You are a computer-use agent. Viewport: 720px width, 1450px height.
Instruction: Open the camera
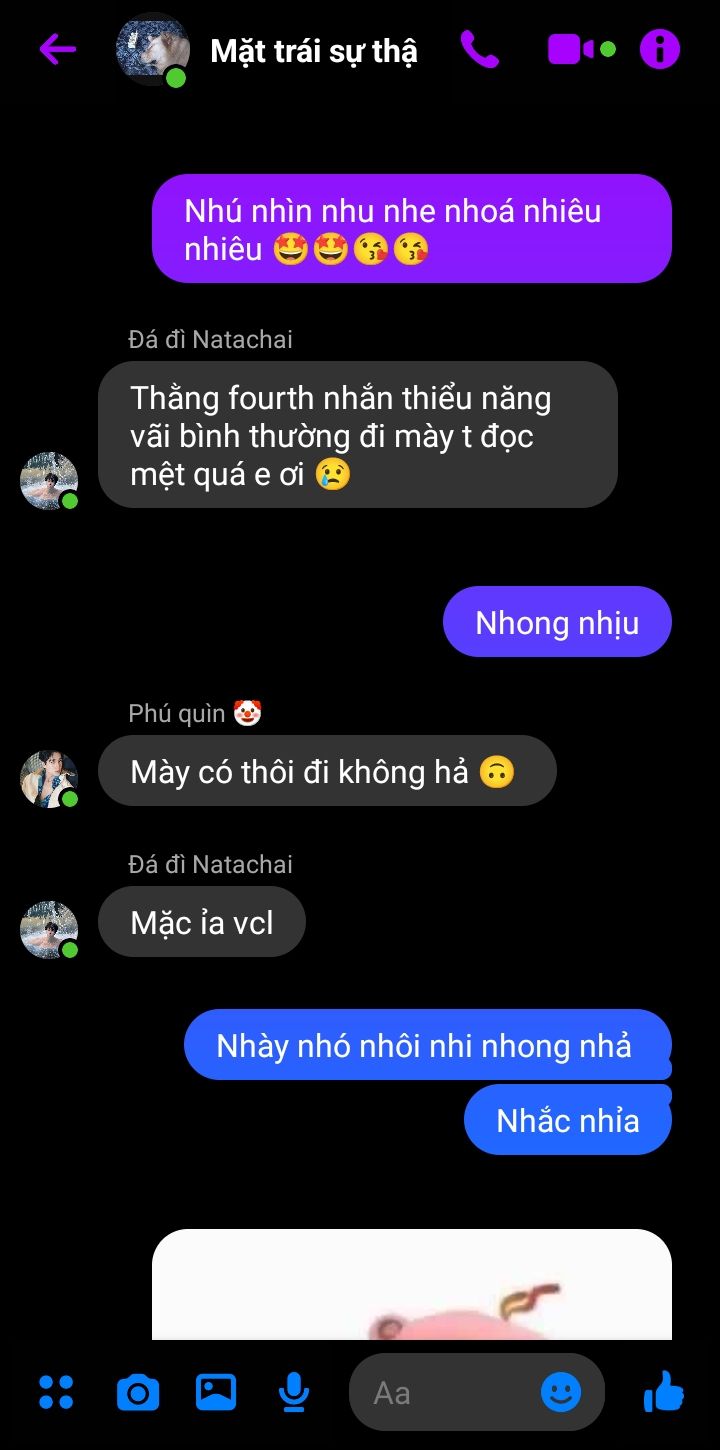click(x=138, y=1392)
